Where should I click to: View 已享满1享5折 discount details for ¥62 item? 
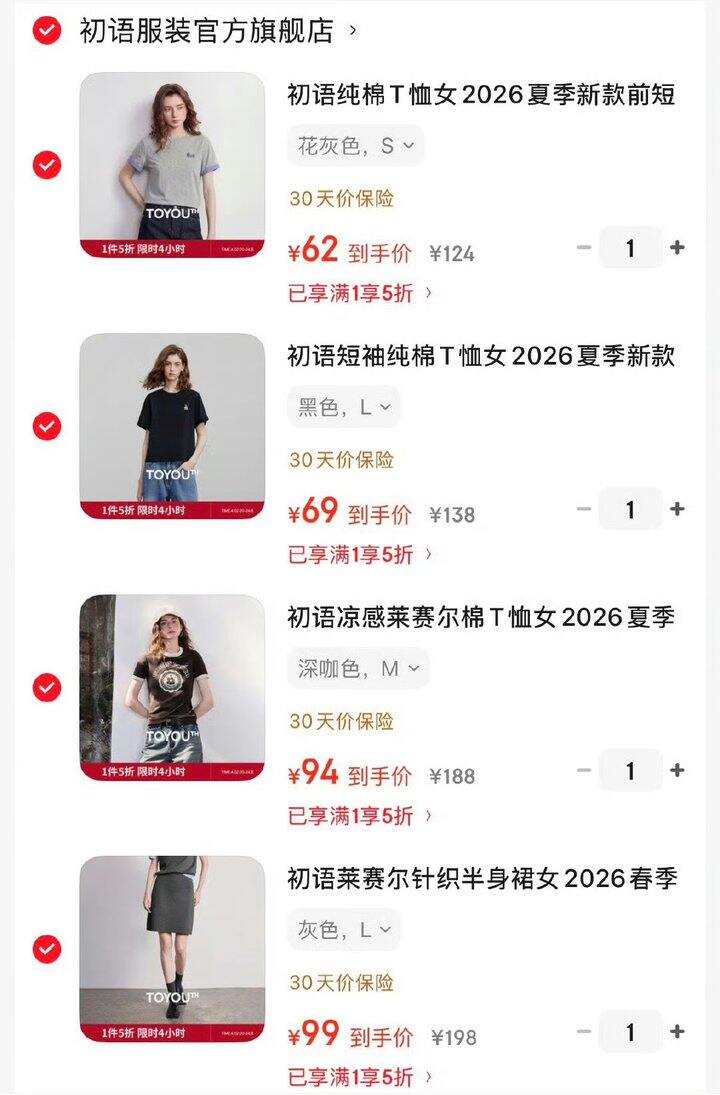360,293
